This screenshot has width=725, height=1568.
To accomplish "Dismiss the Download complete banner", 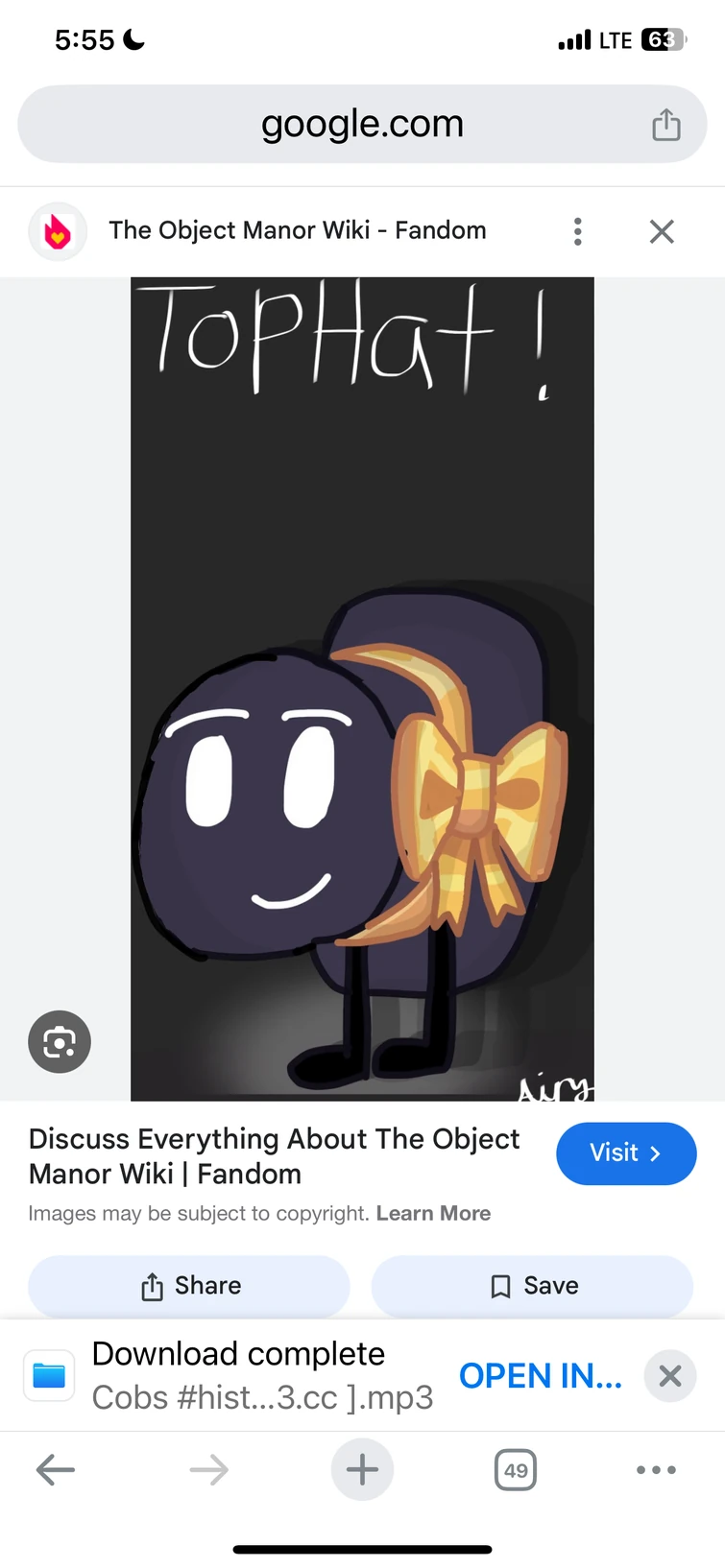I will click(x=669, y=1374).
